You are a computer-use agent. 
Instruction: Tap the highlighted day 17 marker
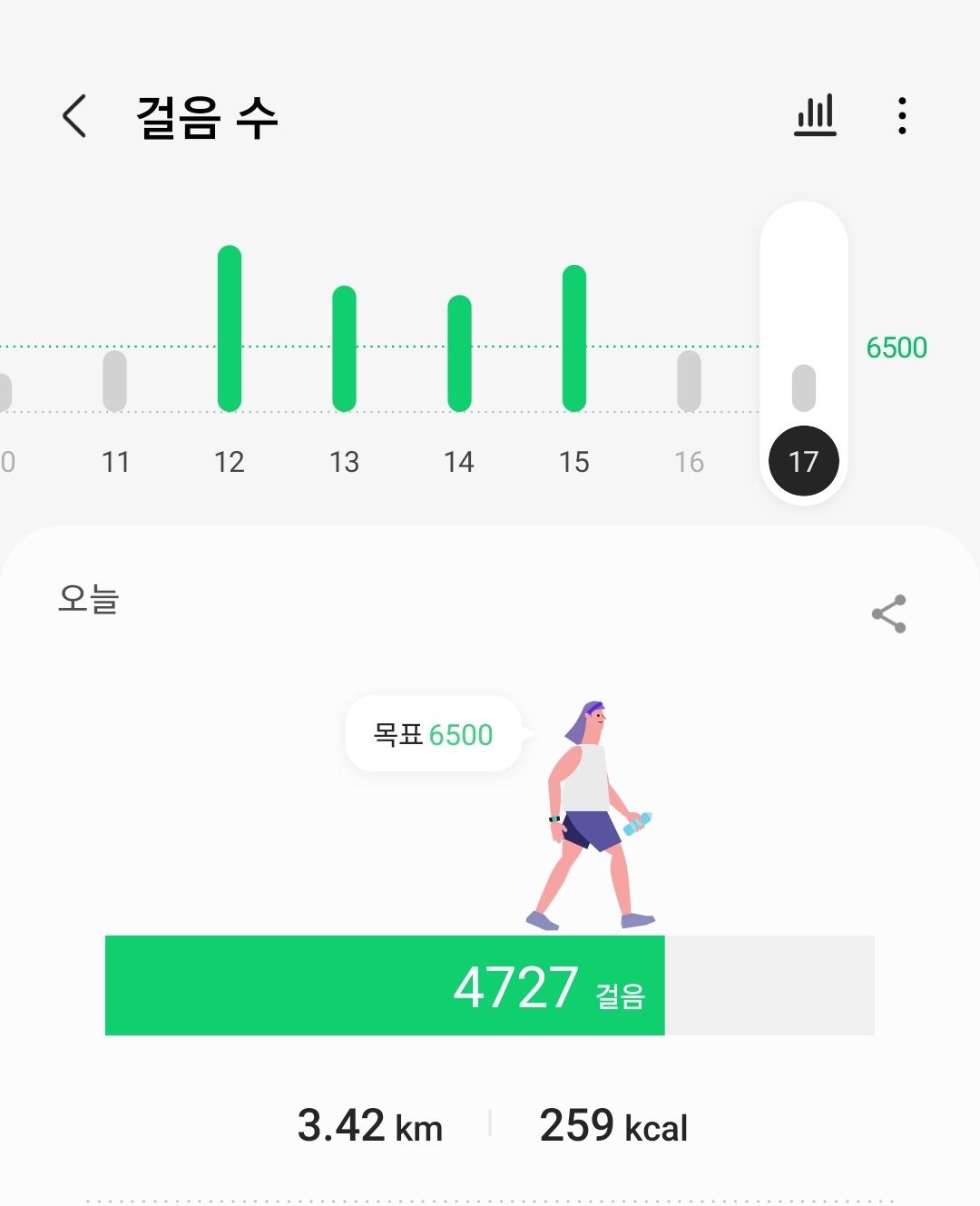(x=803, y=461)
